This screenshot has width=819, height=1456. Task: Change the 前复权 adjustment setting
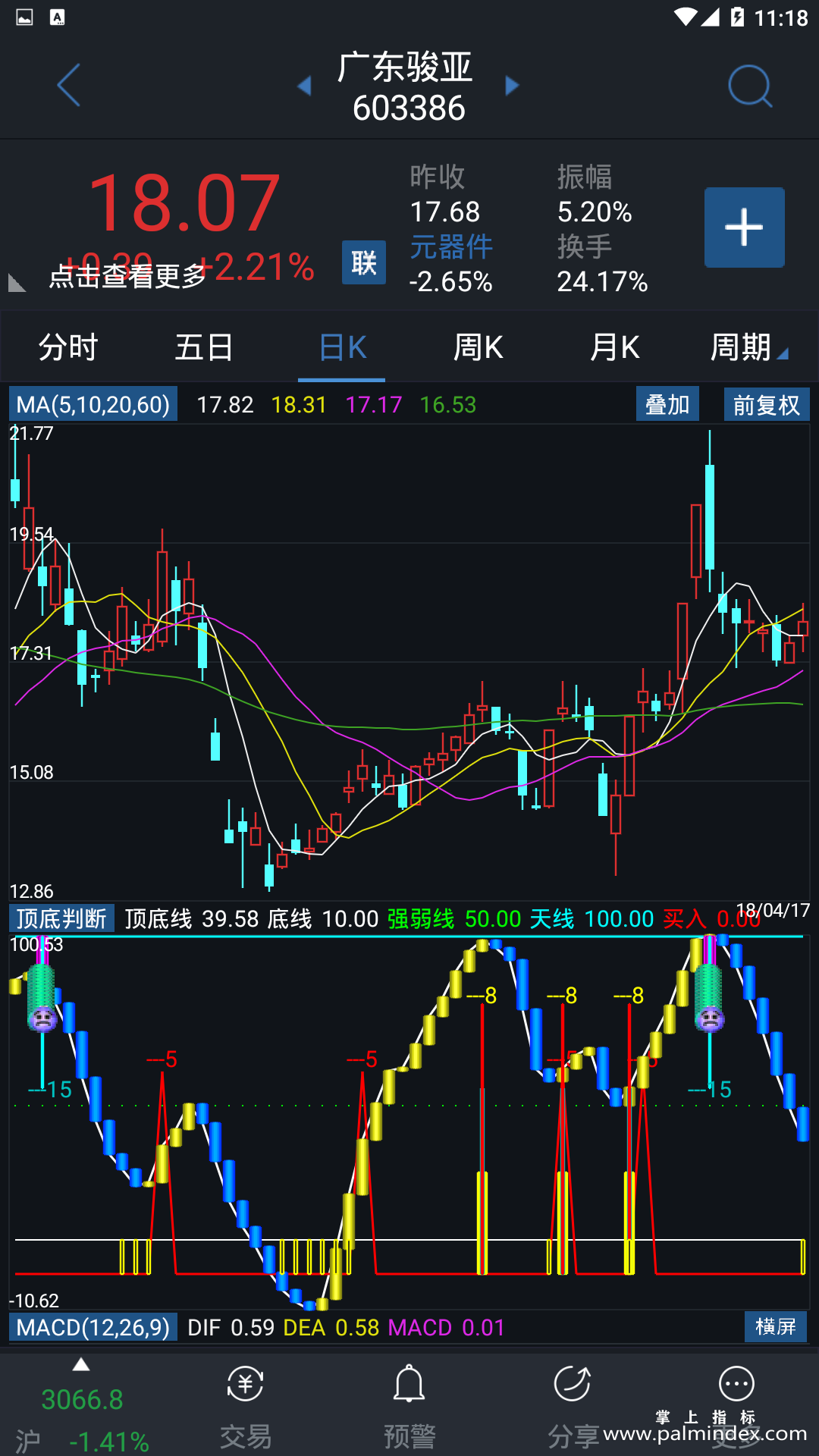coord(766,405)
